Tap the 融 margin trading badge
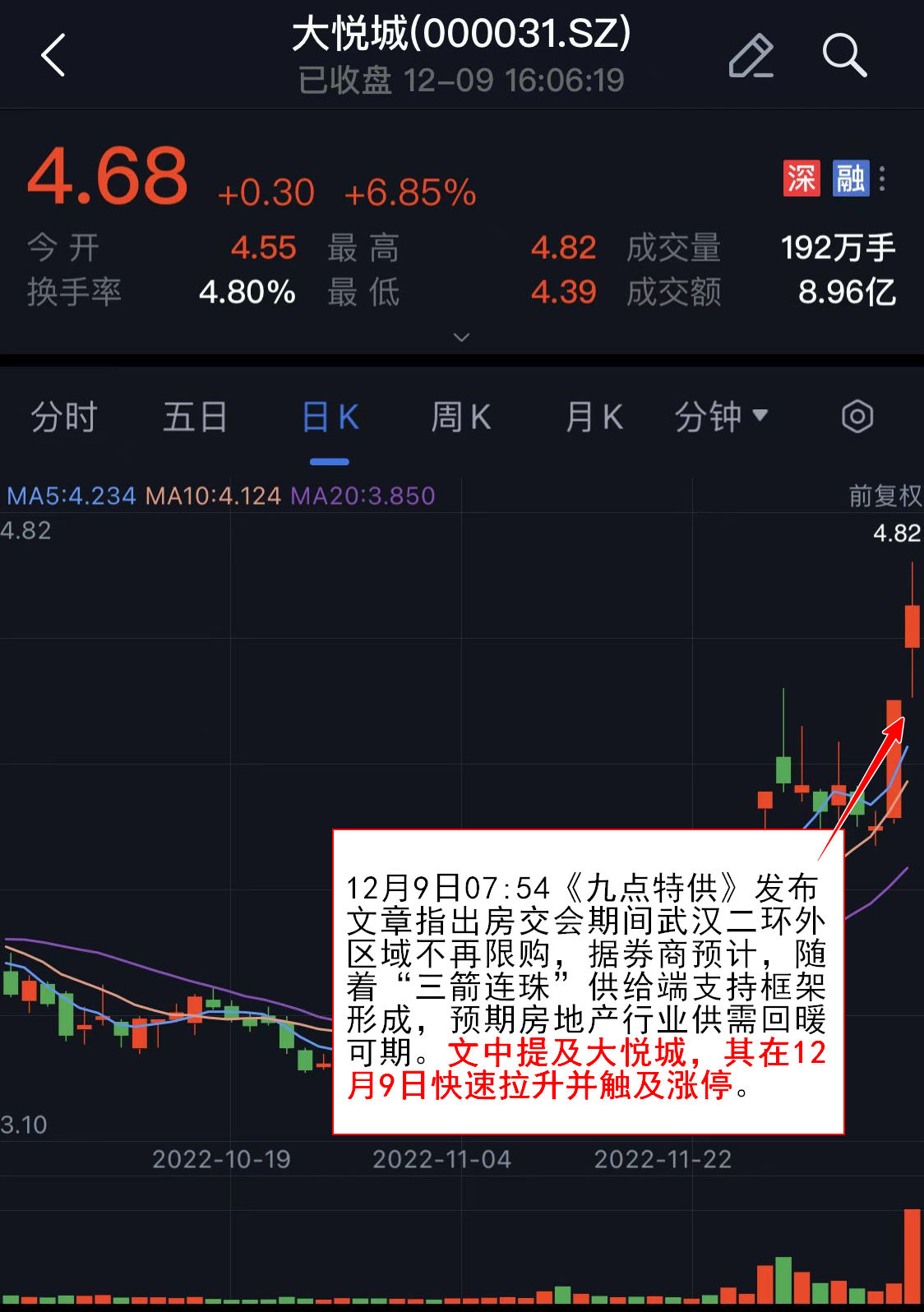 pyautogui.click(x=850, y=178)
